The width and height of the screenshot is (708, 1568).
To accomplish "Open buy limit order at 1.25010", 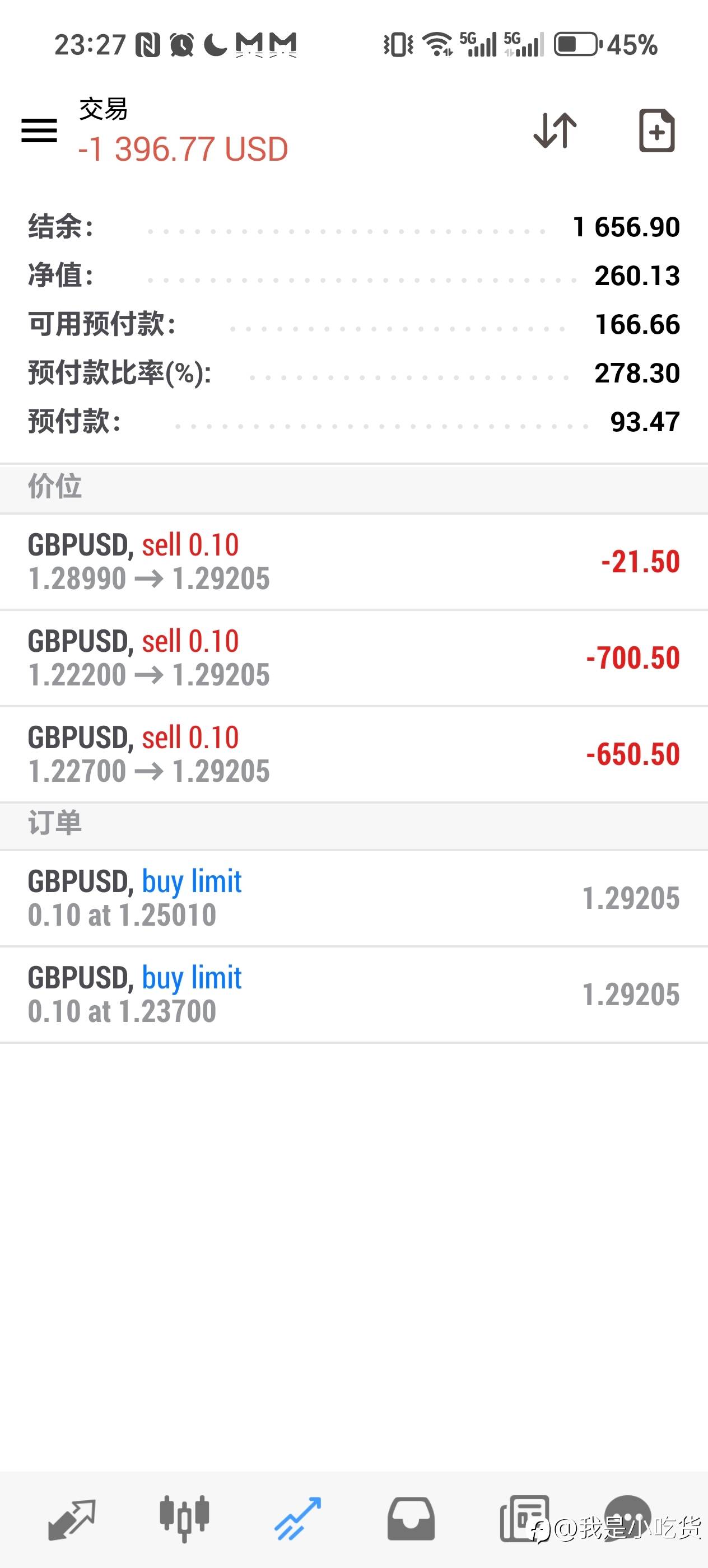I will pos(353,898).
